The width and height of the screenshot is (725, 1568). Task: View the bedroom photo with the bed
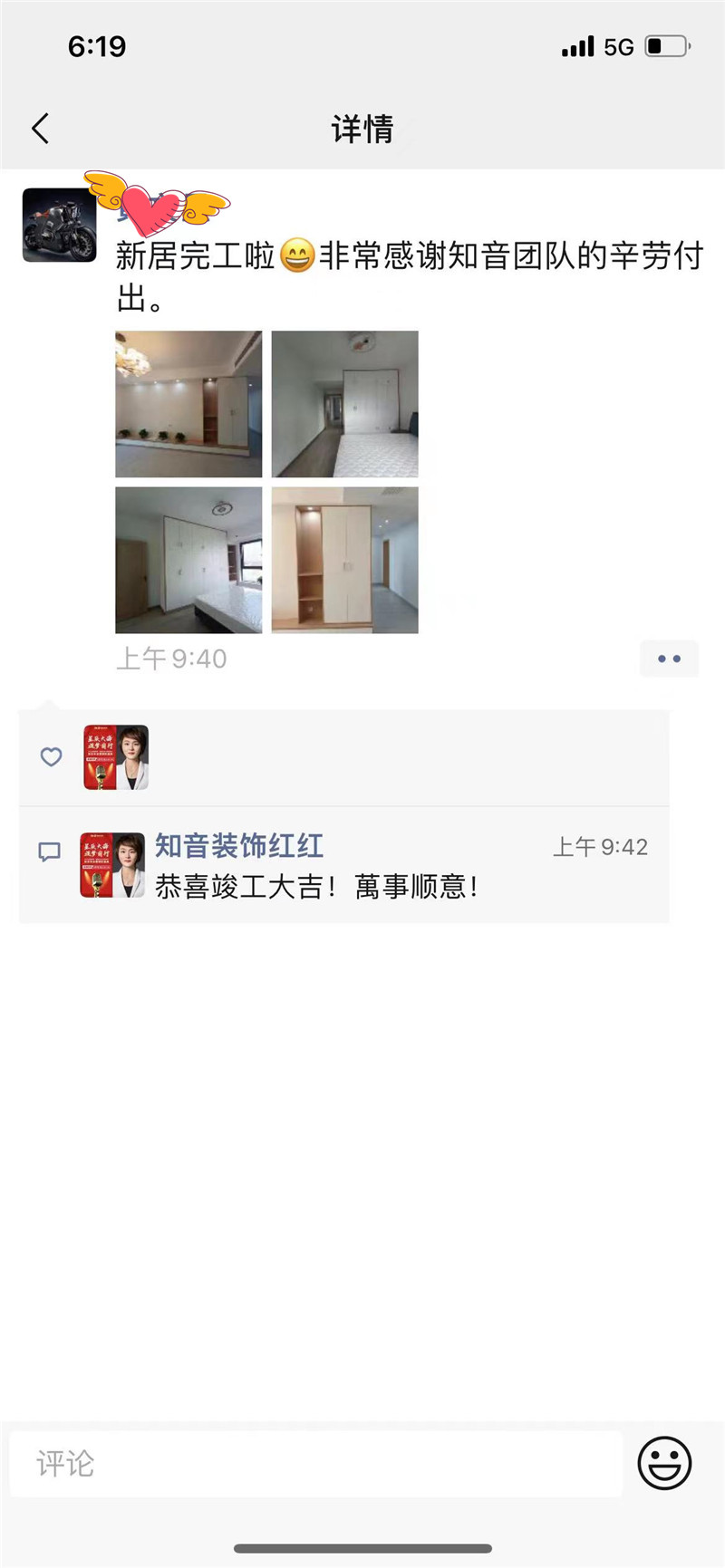(187, 560)
